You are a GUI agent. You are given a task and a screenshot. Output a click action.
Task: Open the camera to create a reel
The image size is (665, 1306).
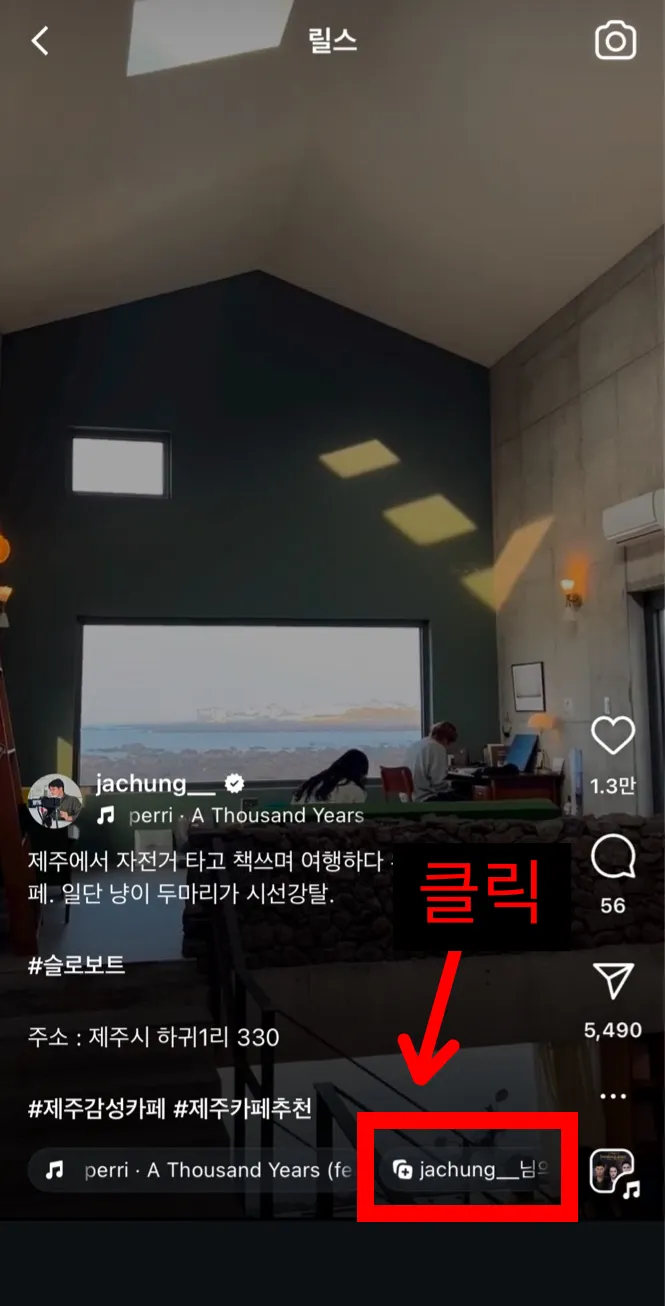tap(615, 41)
